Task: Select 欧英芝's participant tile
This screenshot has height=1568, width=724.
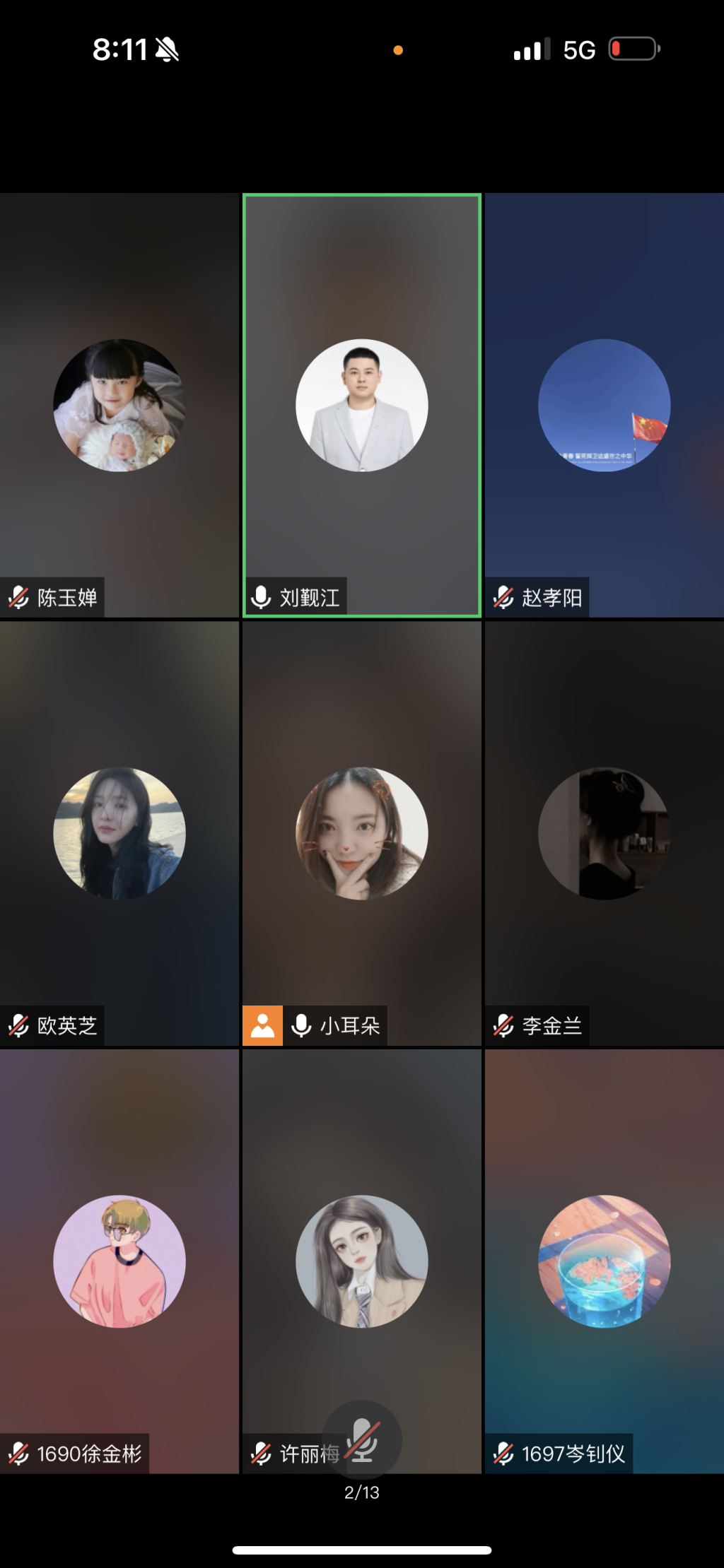Action: tap(119, 833)
